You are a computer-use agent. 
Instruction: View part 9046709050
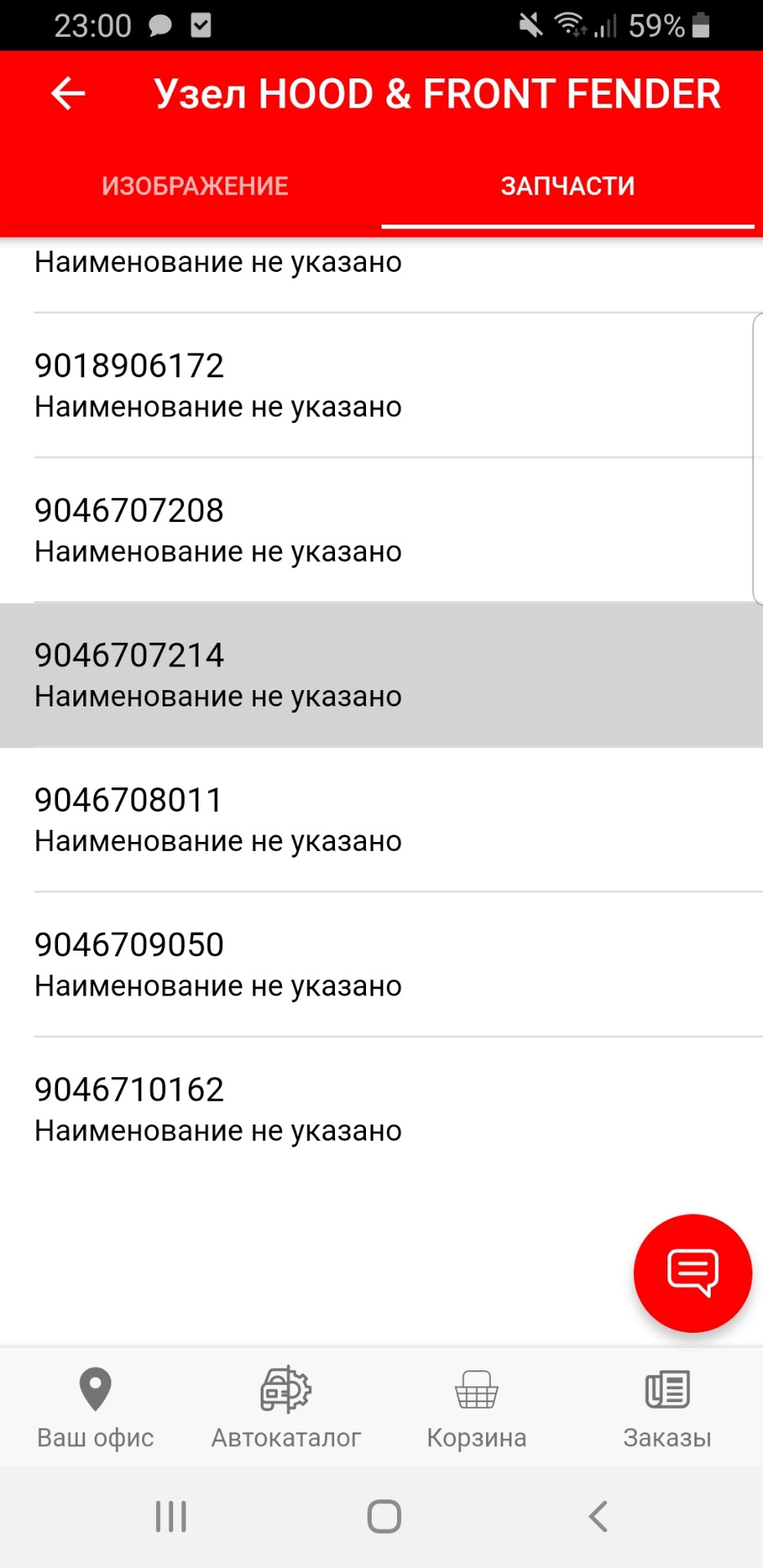381,964
